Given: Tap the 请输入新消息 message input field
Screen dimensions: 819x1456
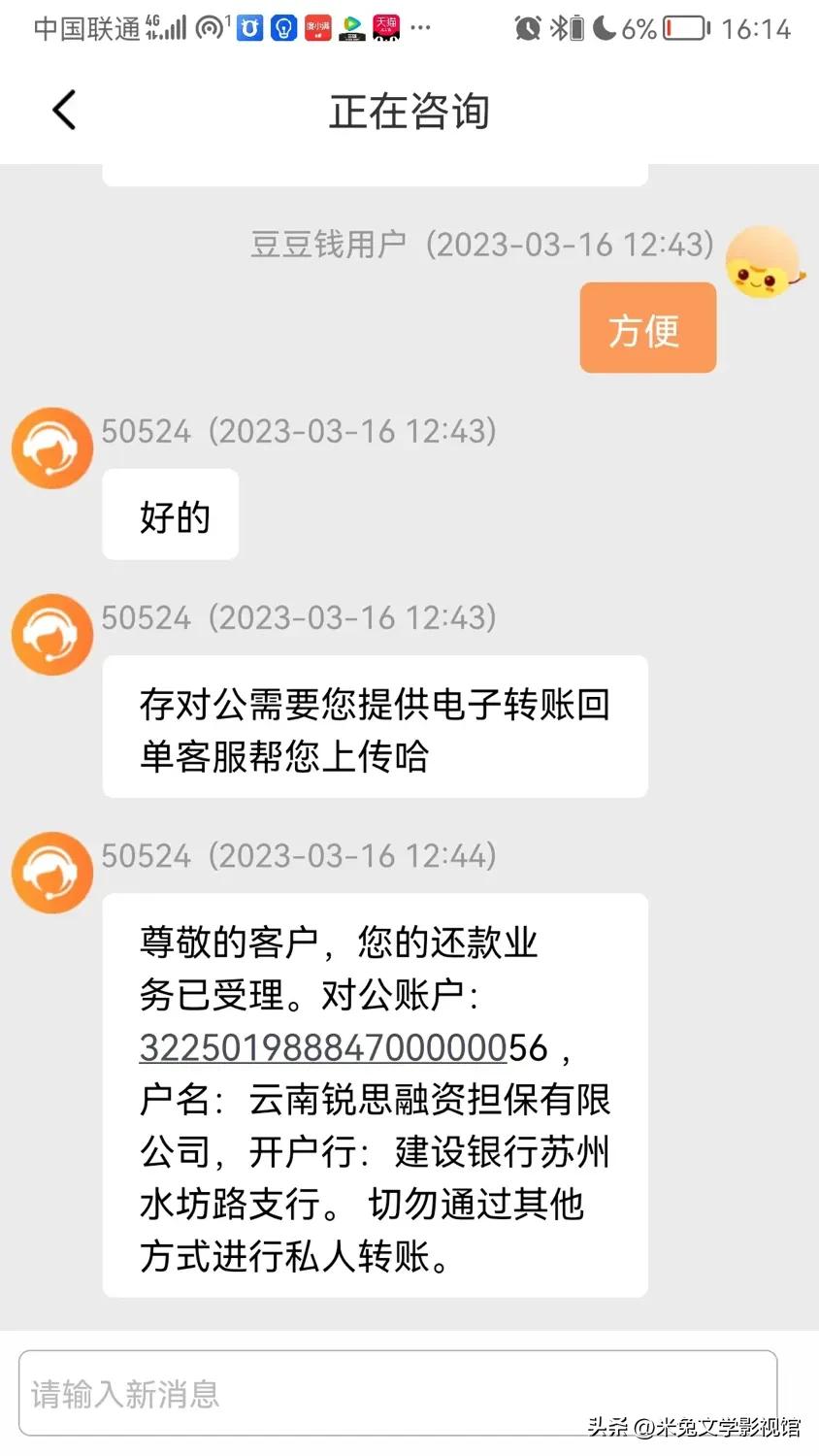Looking at the screenshot, I should point(408,1394).
